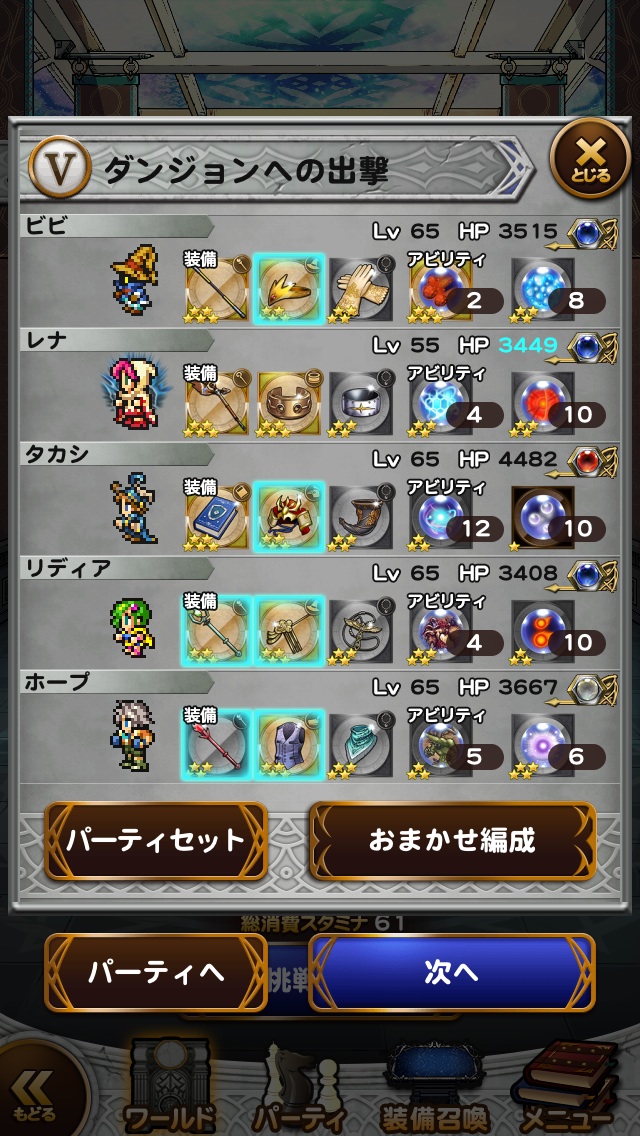Open ホープ's vest armor slot

point(290,742)
